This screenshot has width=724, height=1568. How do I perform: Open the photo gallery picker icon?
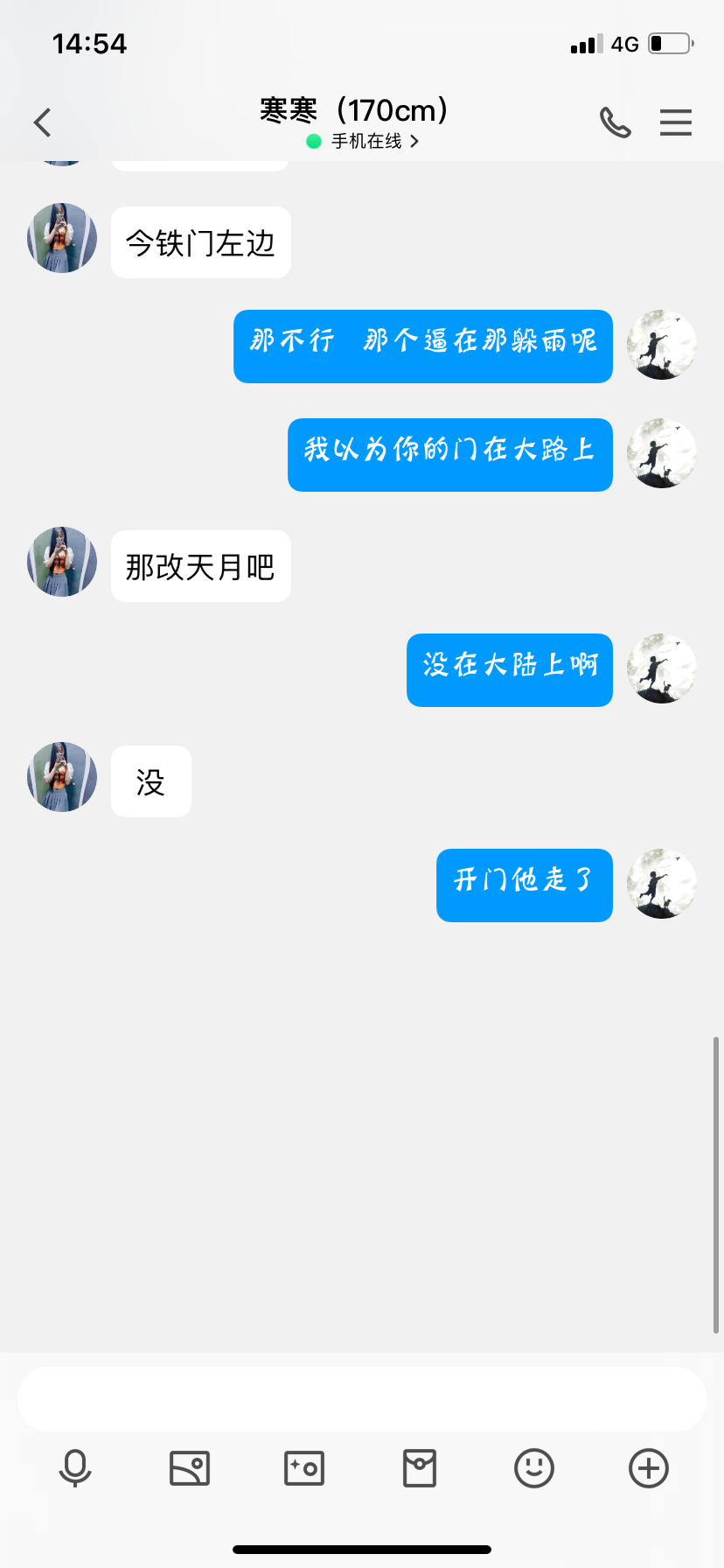[190, 1468]
